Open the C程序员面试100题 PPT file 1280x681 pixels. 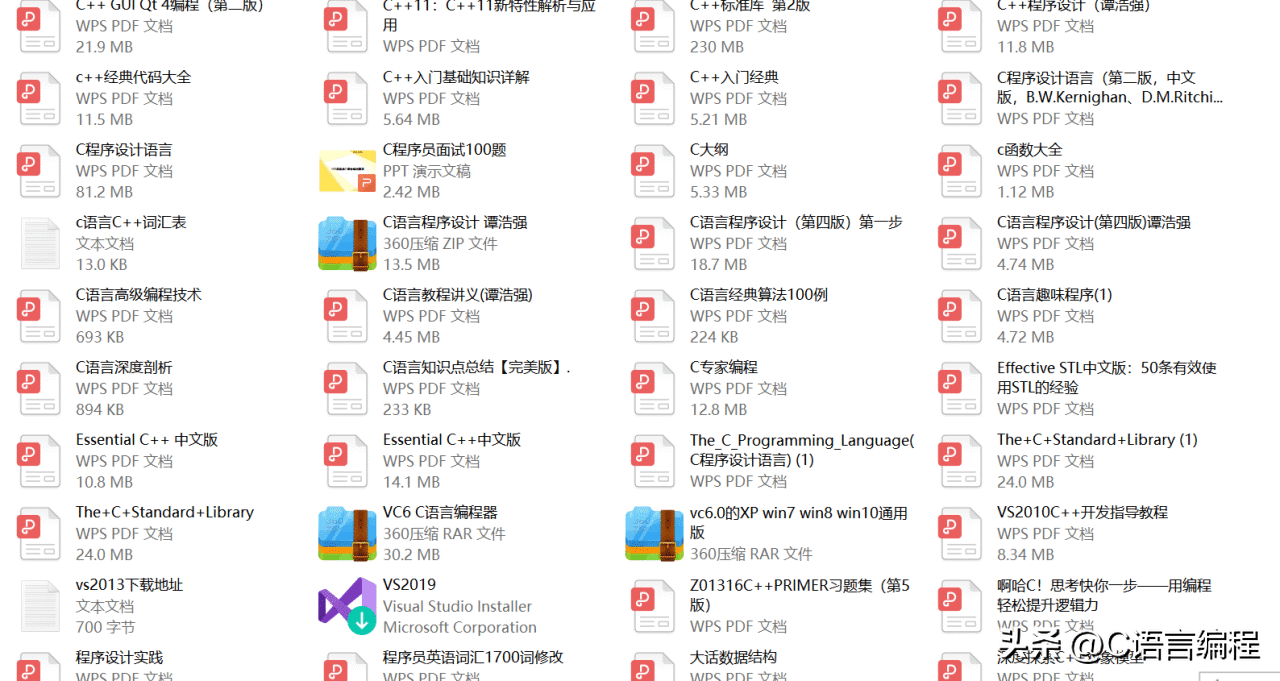click(347, 170)
